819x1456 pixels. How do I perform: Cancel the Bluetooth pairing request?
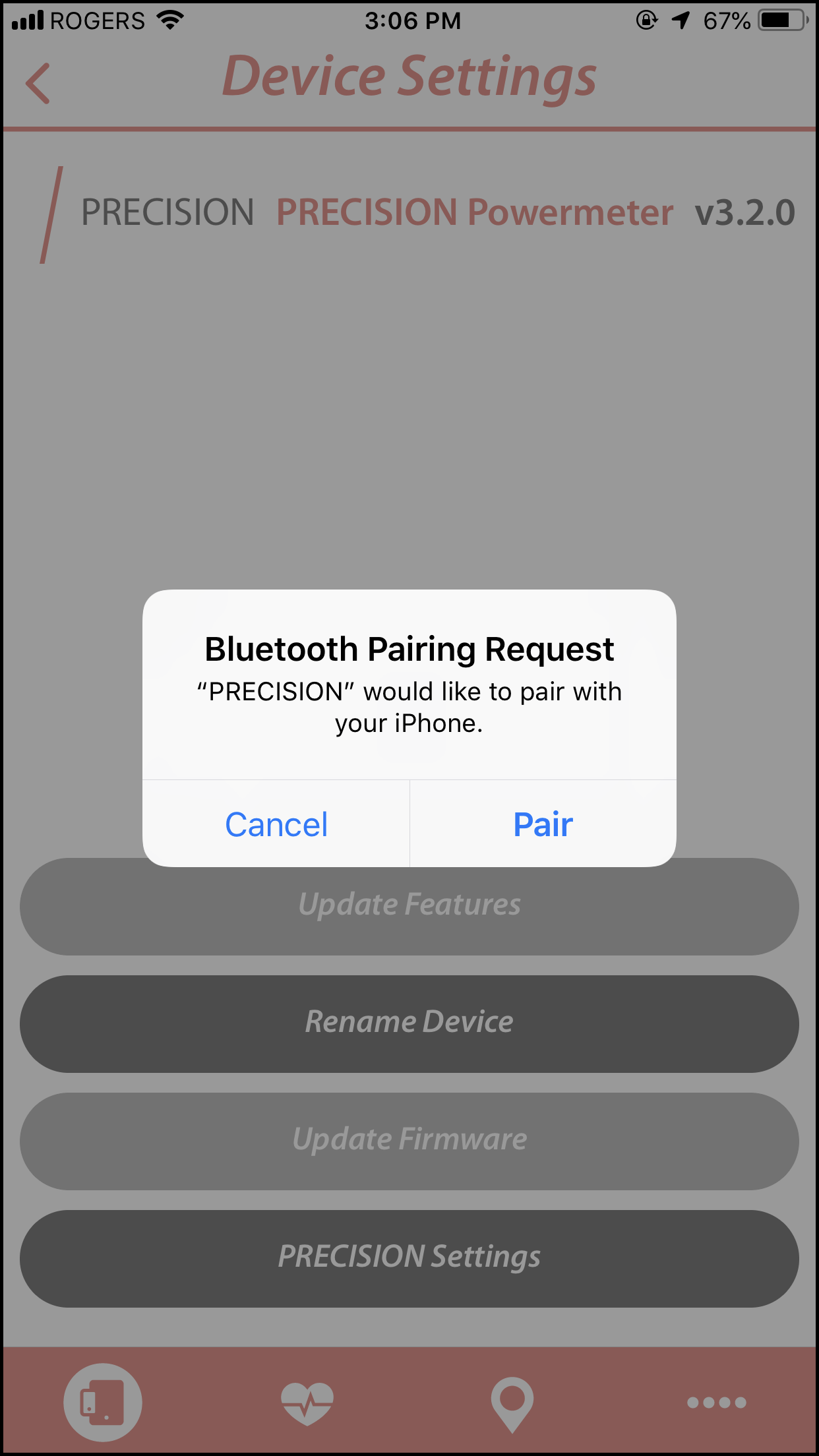click(x=276, y=824)
